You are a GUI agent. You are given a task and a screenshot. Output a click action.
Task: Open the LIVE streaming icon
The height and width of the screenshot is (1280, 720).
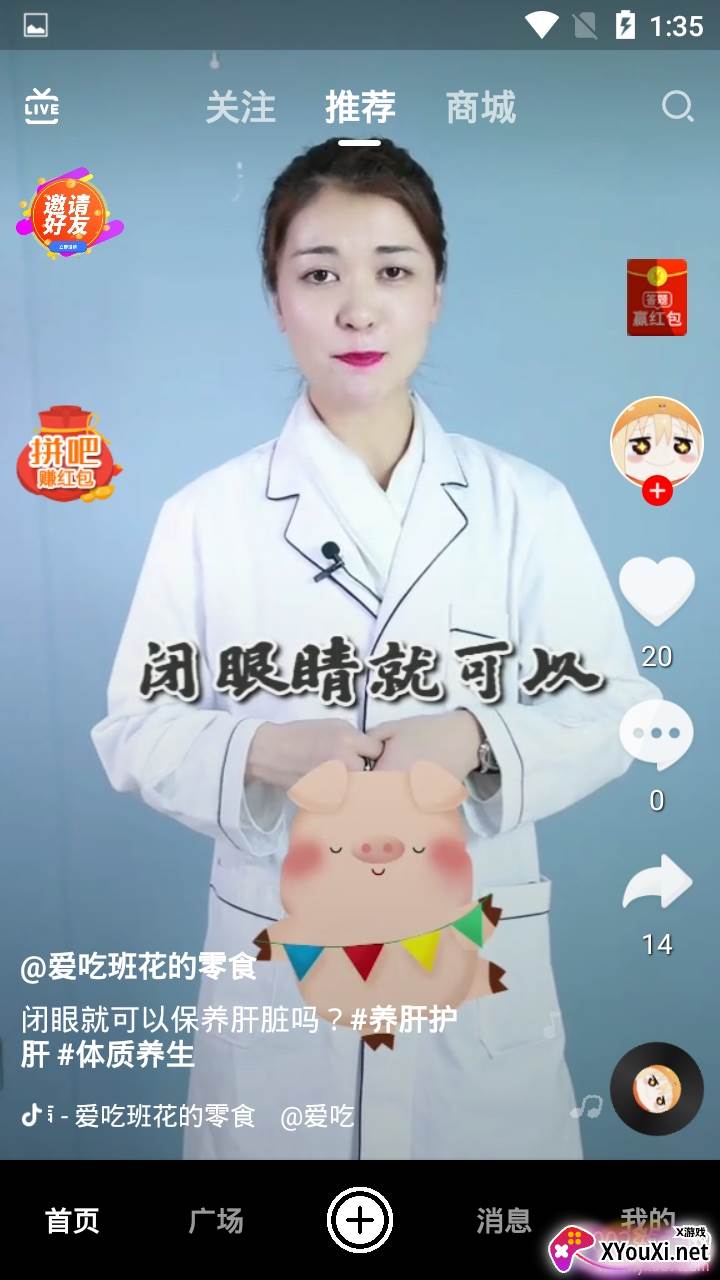tap(42, 106)
